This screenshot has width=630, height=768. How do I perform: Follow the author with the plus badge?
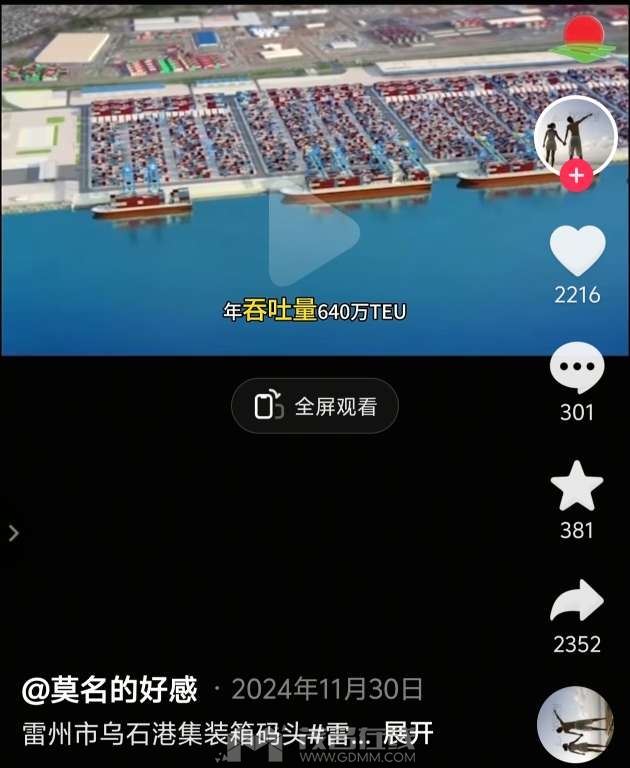(576, 177)
